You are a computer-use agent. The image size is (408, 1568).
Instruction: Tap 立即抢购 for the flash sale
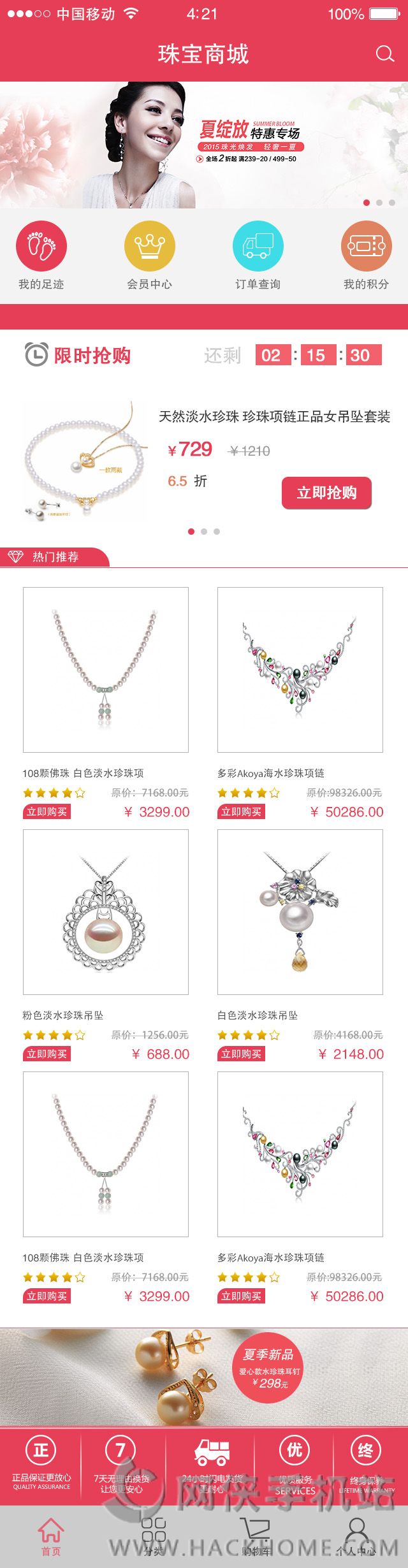[x=326, y=493]
